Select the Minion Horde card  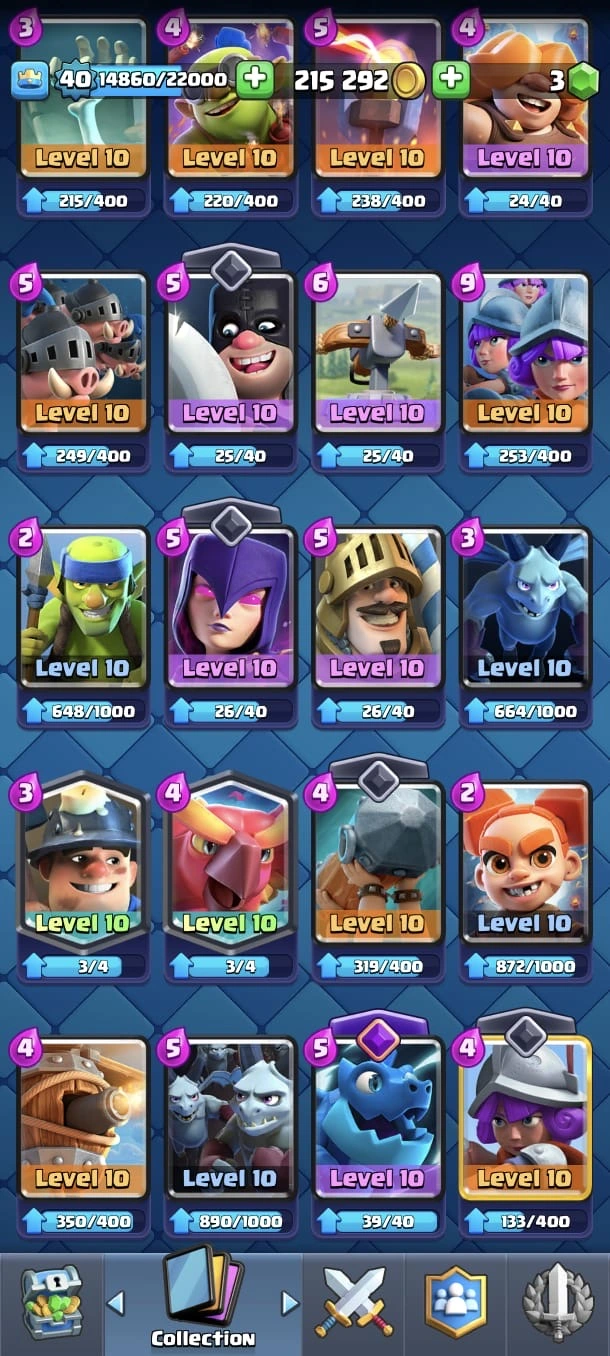[x=230, y=1120]
